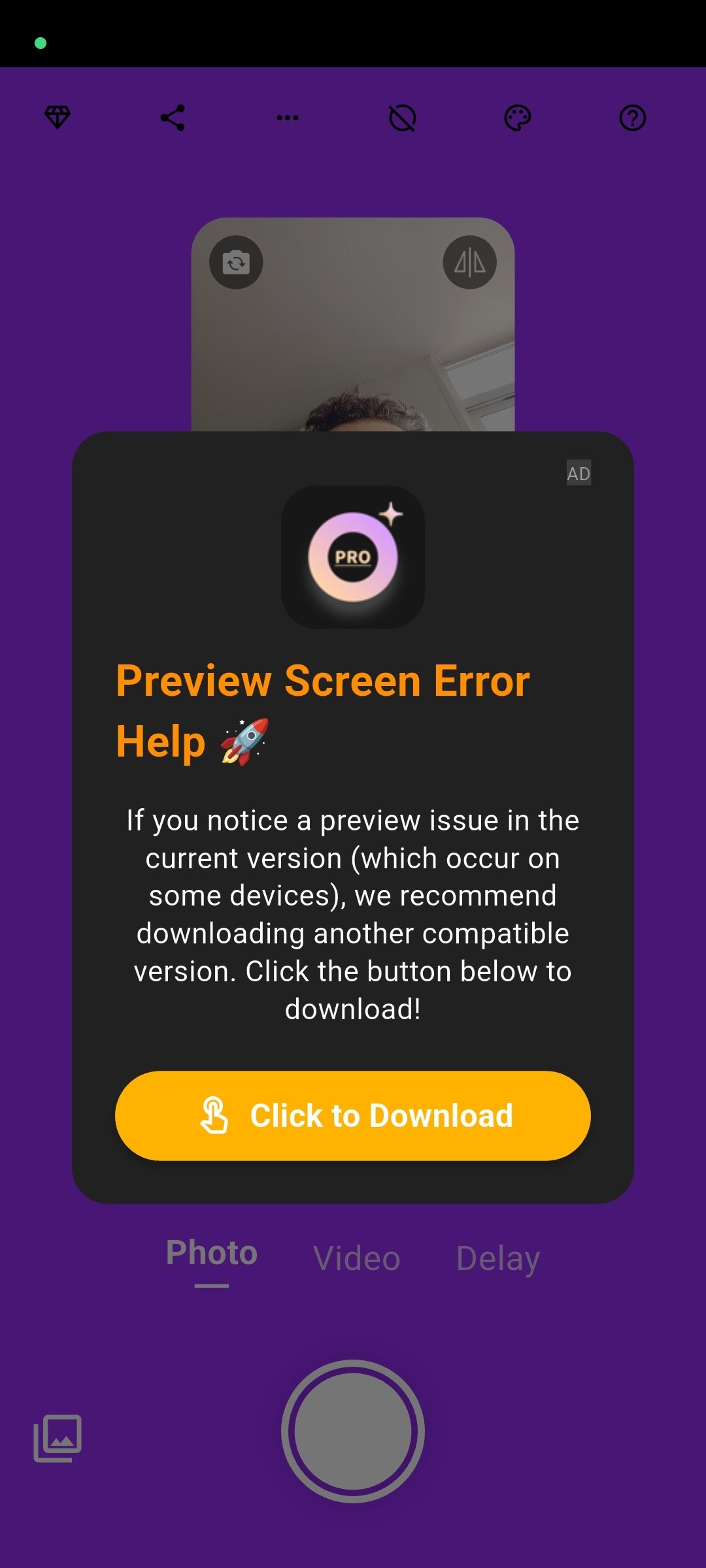
Task: Capture a photo with shutter button
Action: 353,1431
